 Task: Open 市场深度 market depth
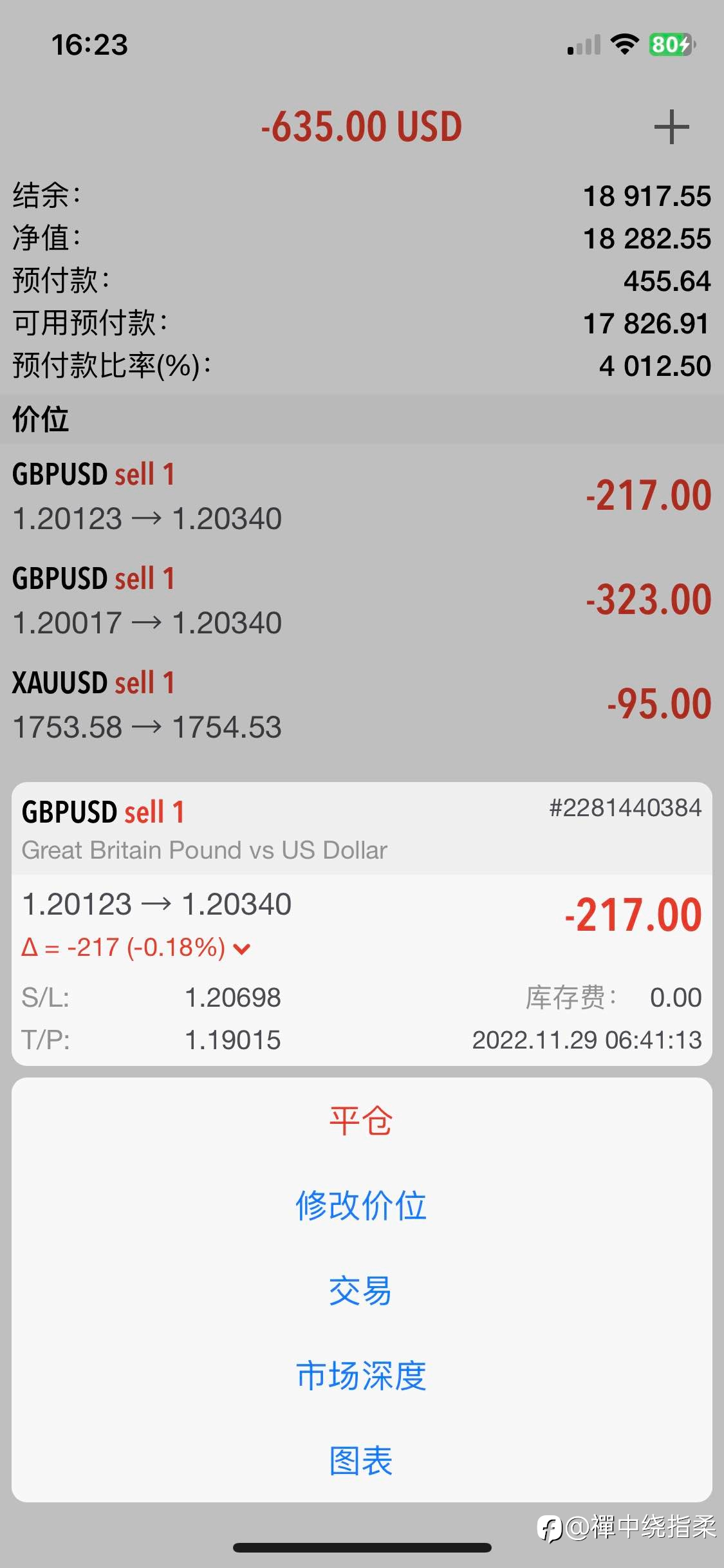click(x=361, y=1376)
